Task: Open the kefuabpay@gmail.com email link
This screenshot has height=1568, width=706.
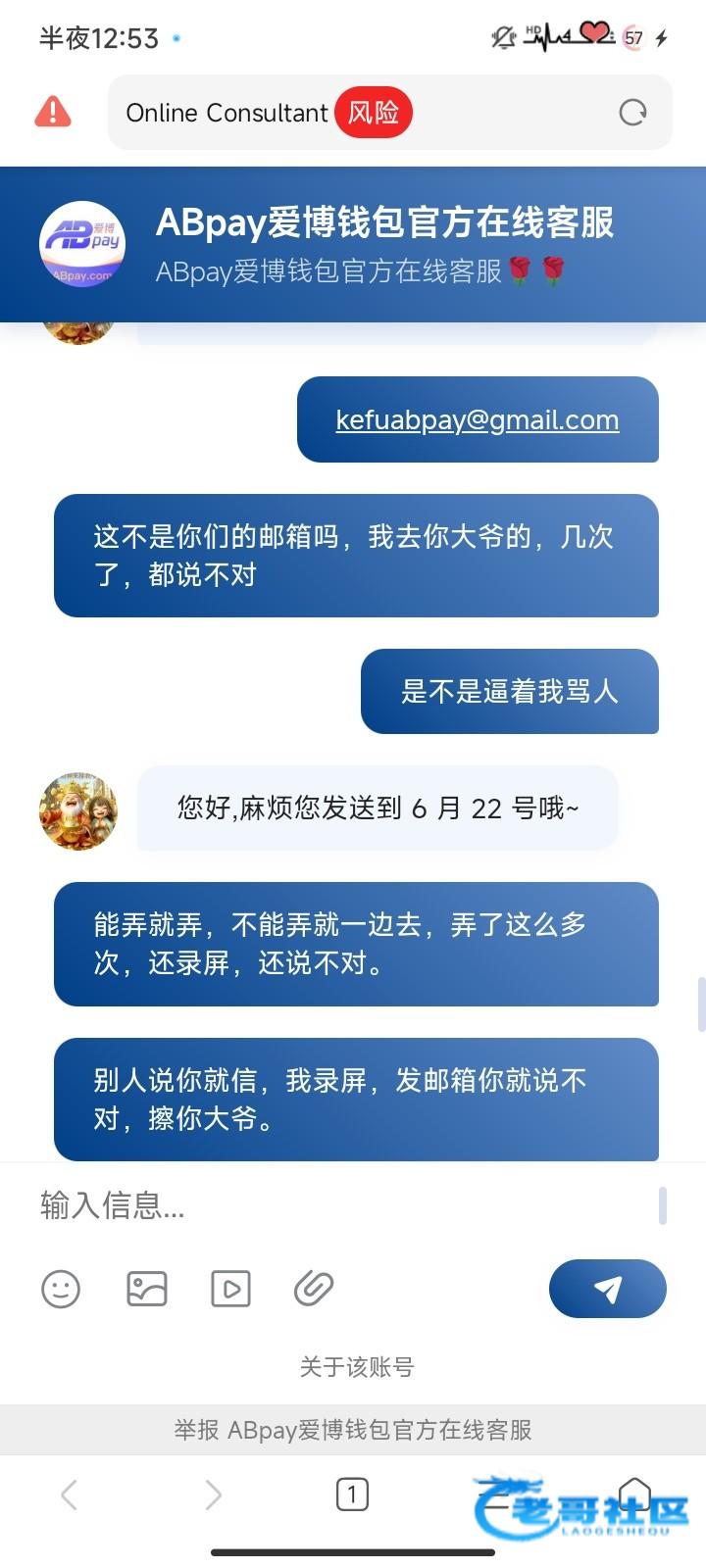Action: coord(478,420)
